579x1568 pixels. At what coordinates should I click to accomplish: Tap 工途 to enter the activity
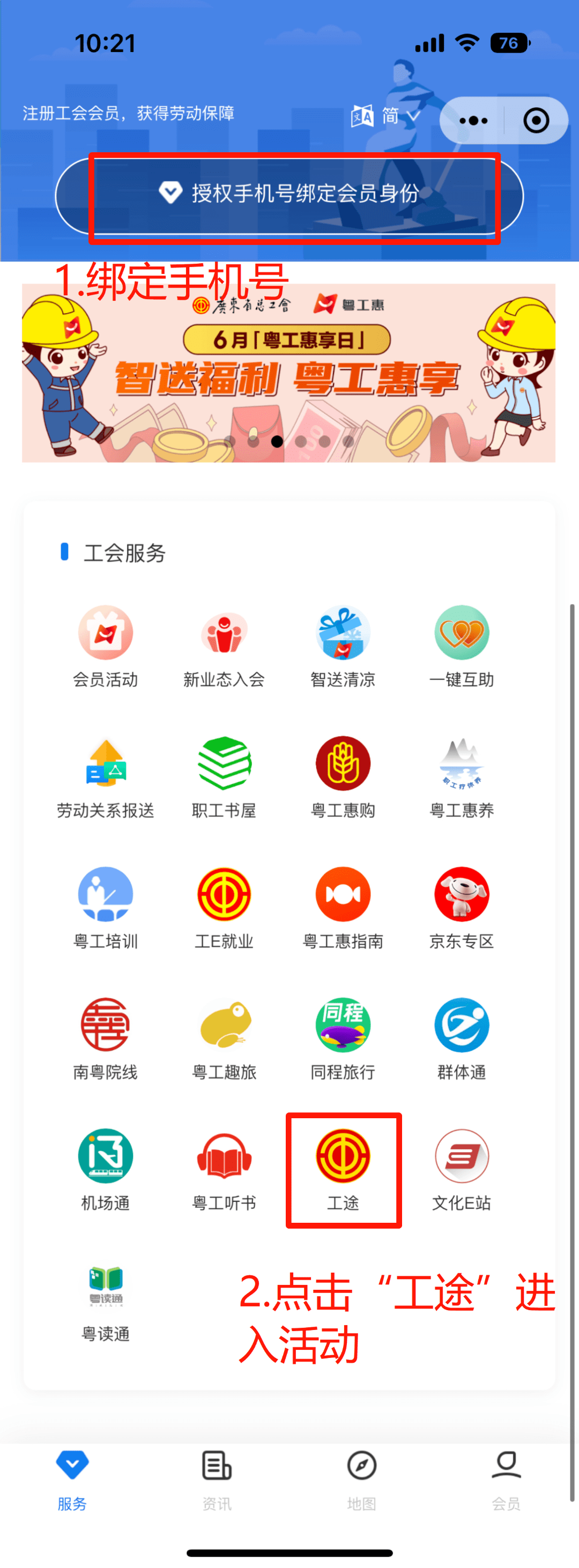343,1170
